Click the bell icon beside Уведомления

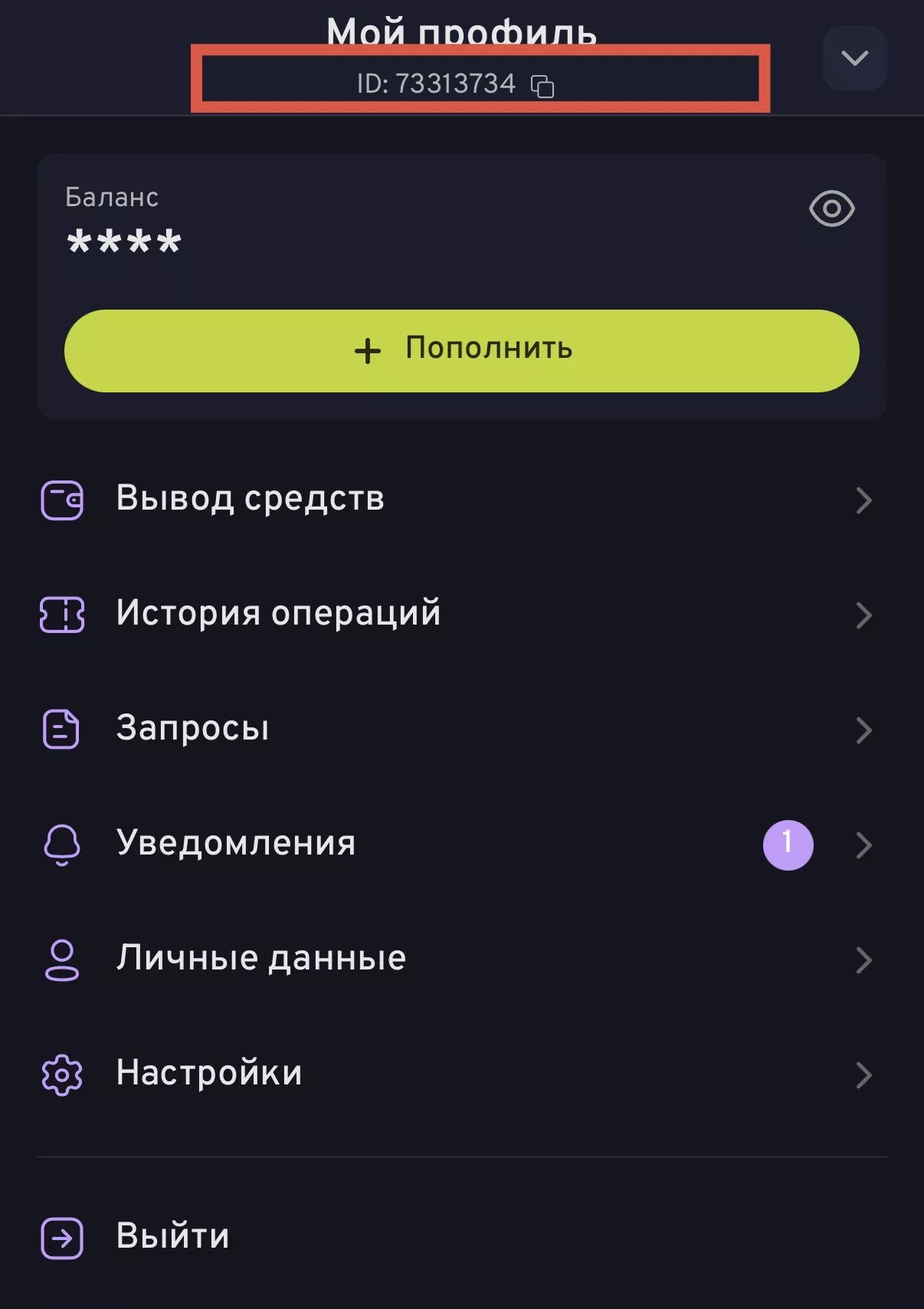tap(62, 844)
